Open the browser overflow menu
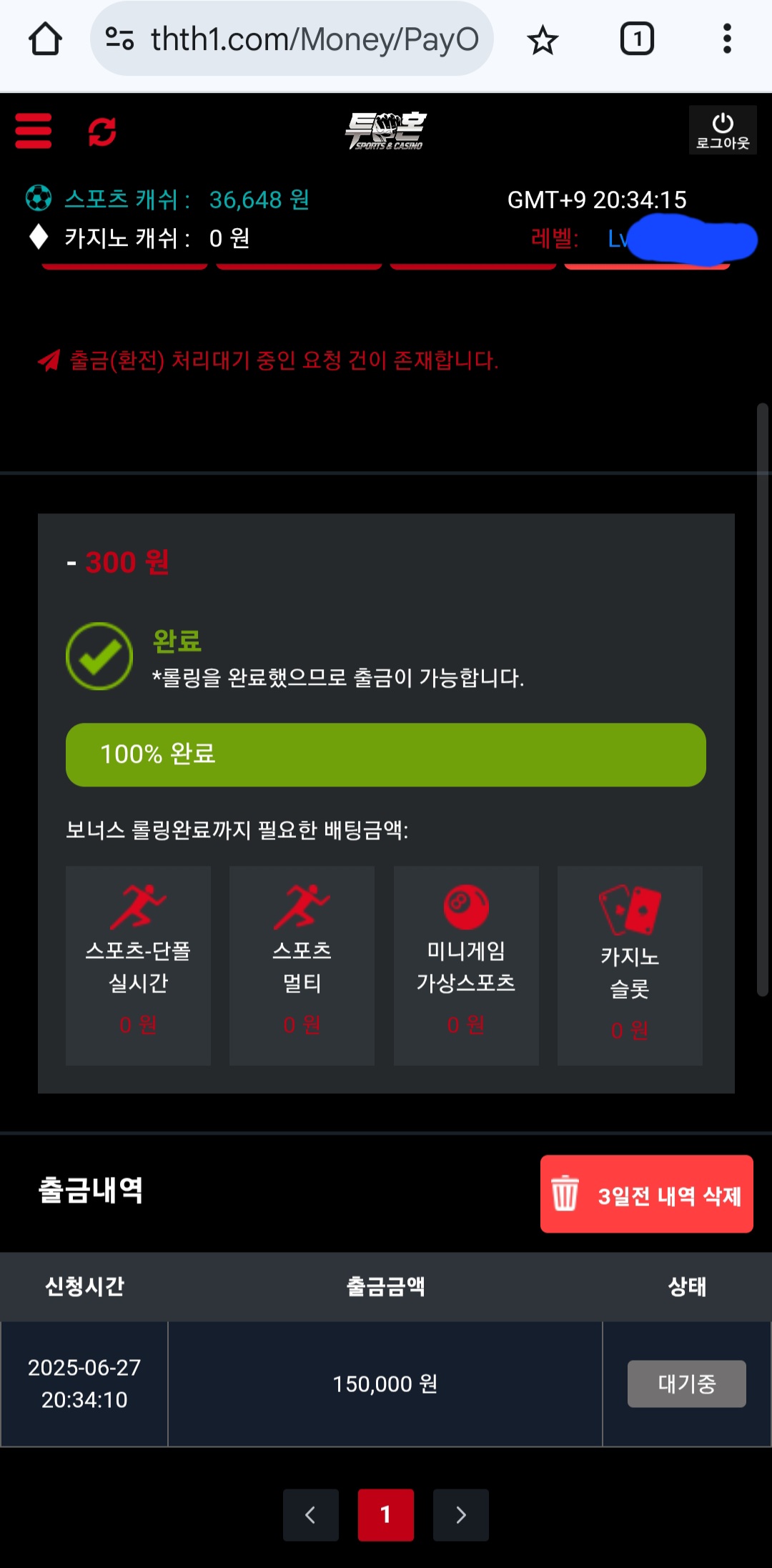The width and height of the screenshot is (772, 1568). 727,39
